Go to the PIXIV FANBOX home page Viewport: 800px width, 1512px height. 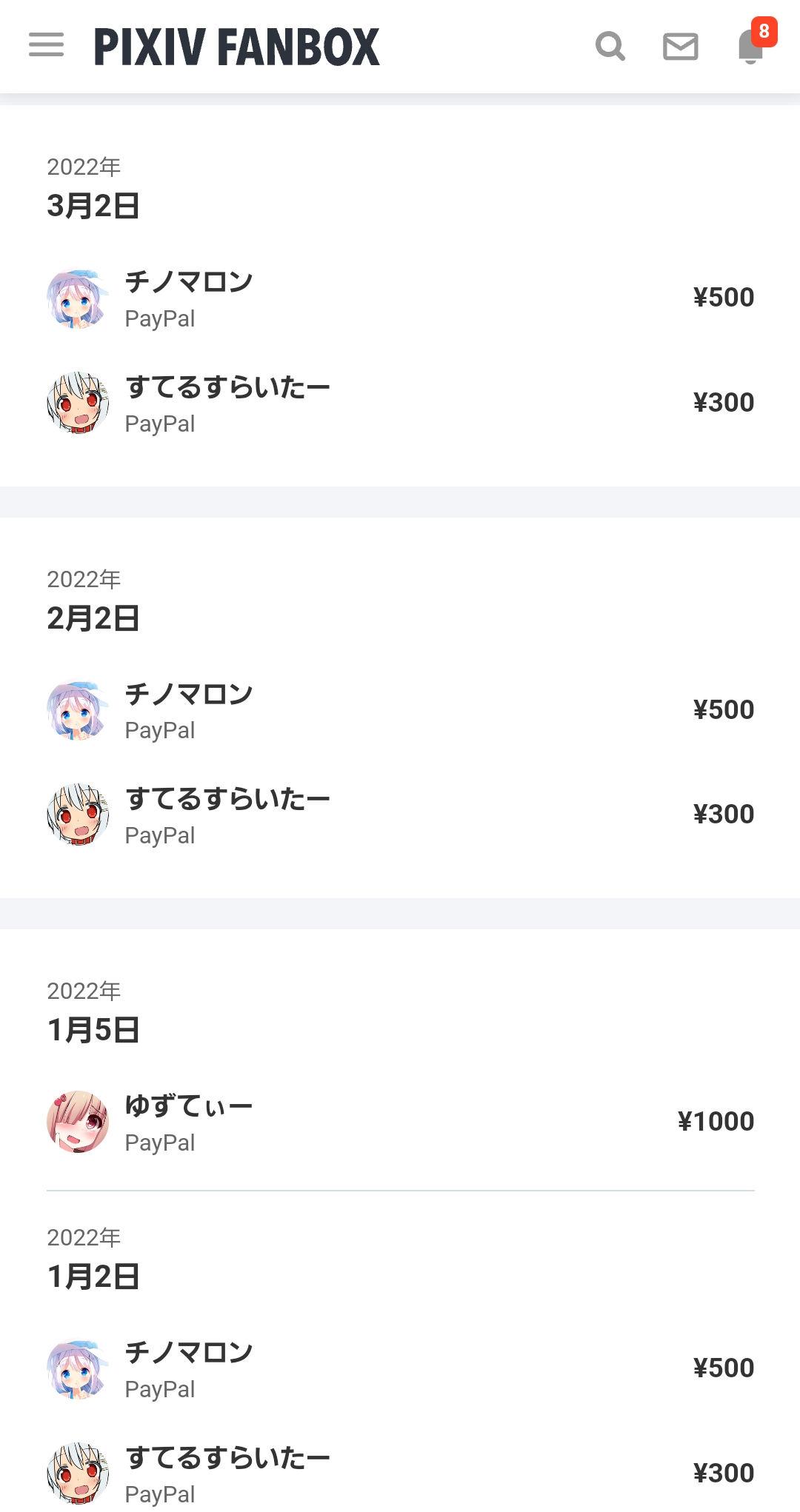[236, 47]
